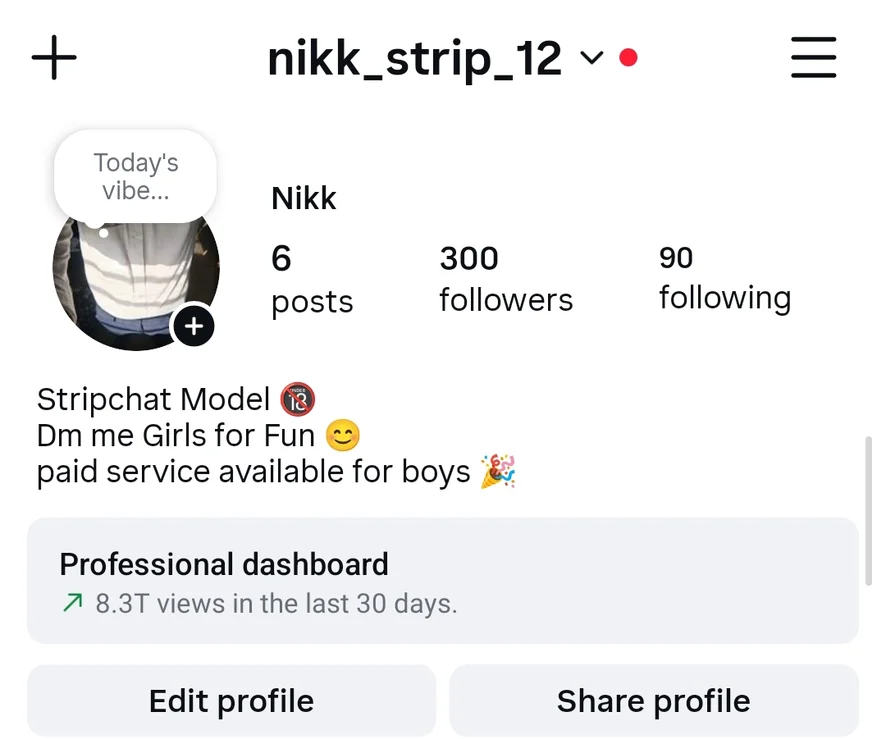The height and width of the screenshot is (739, 886).
Task: Open the hamburger menu
Action: 813,58
